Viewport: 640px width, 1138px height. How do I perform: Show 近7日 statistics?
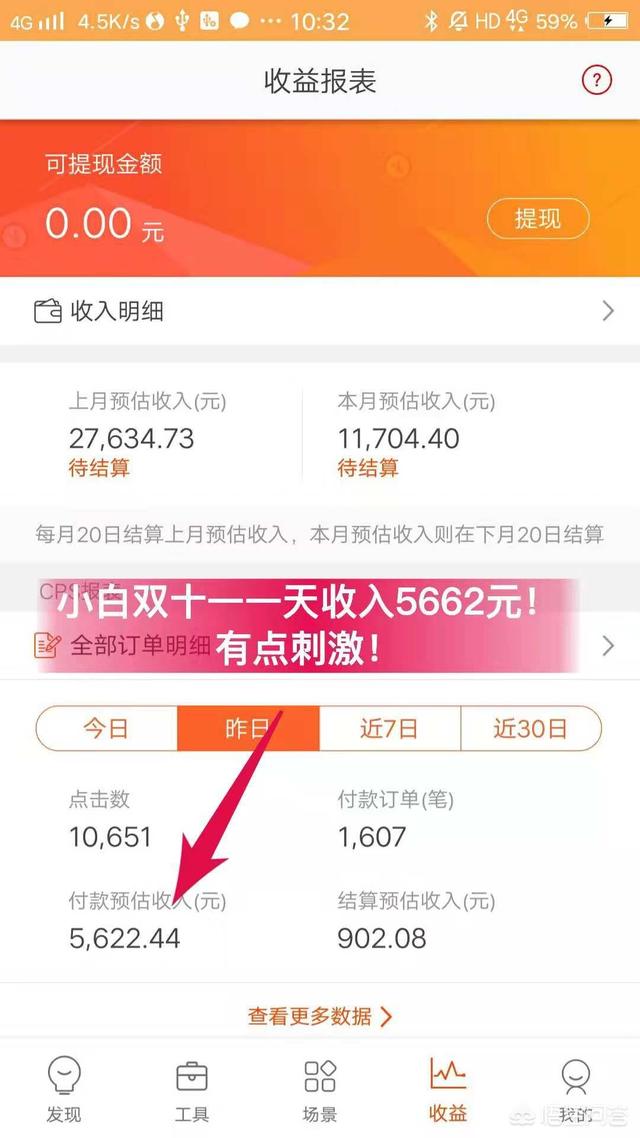389,728
